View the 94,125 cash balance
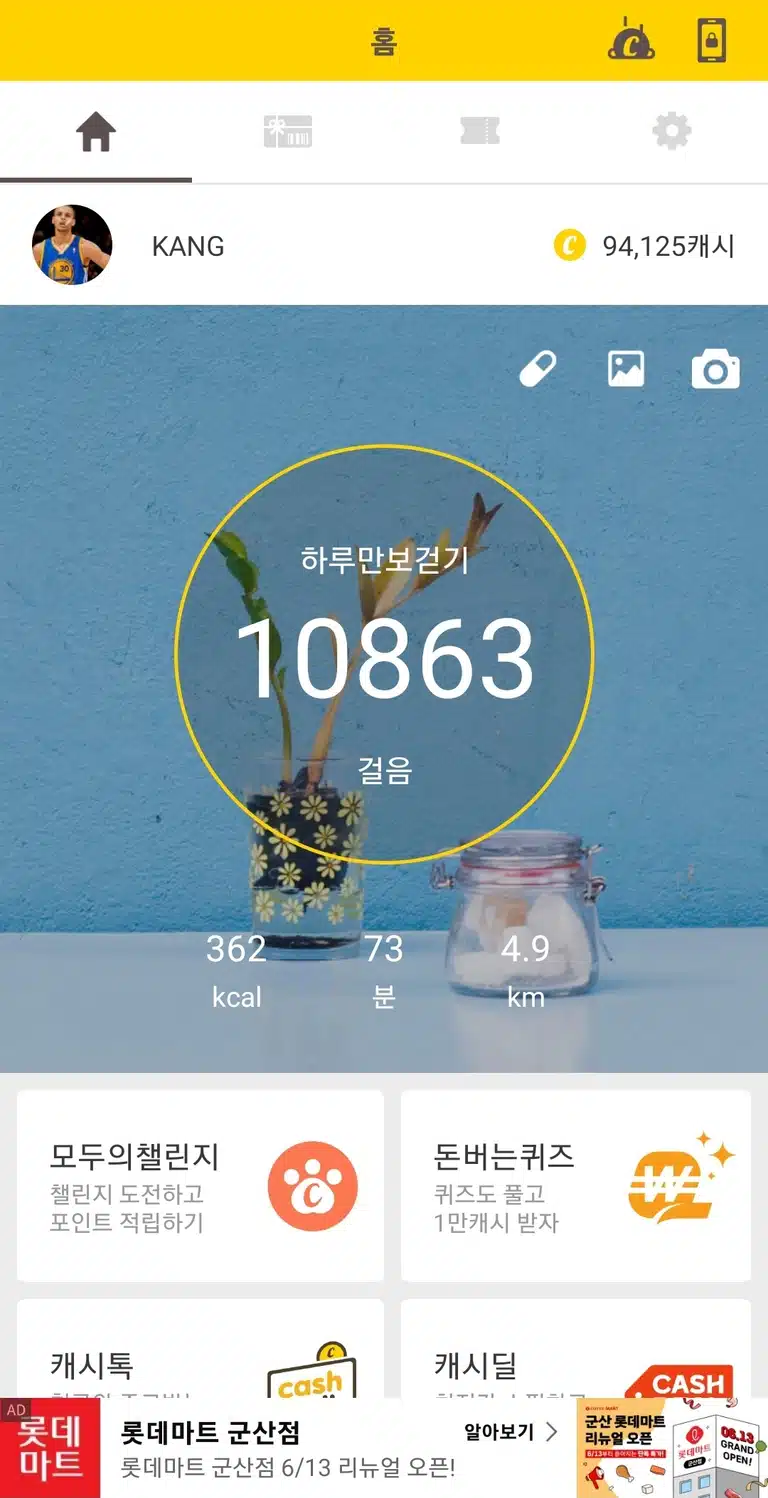 point(645,245)
